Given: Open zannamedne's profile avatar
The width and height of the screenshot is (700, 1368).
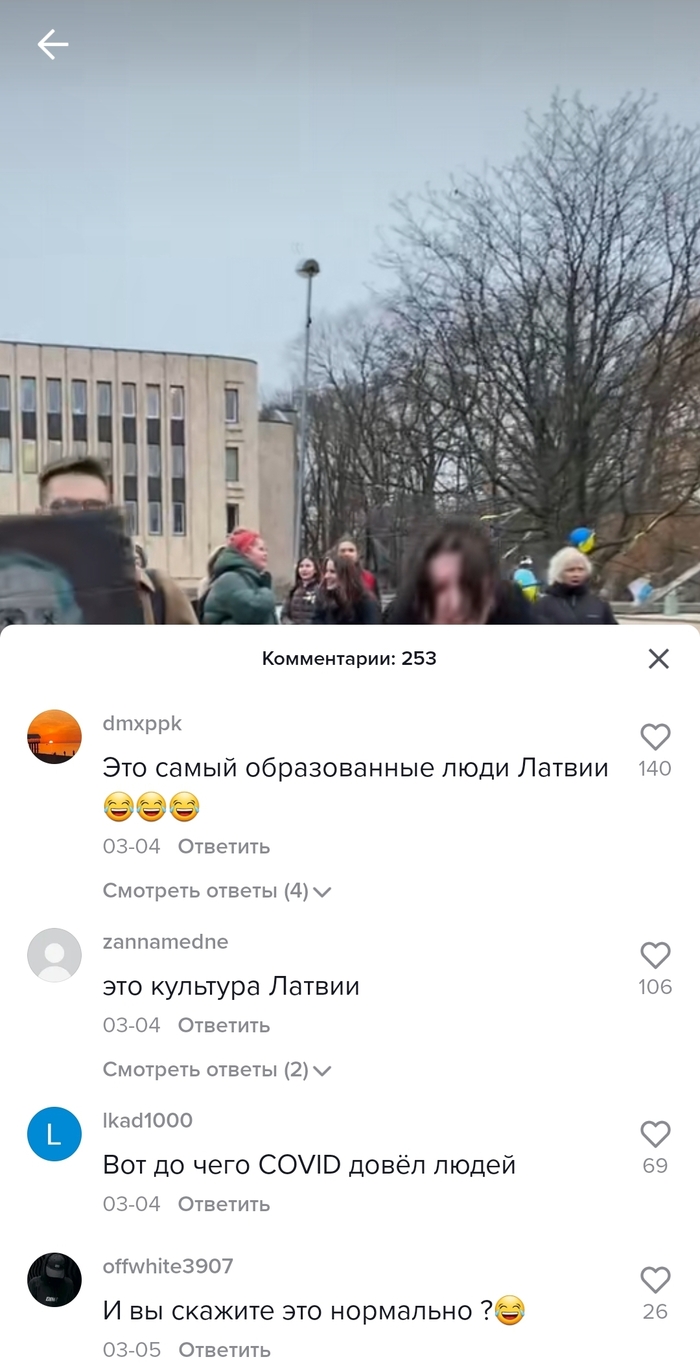Looking at the screenshot, I should click(x=54, y=955).
